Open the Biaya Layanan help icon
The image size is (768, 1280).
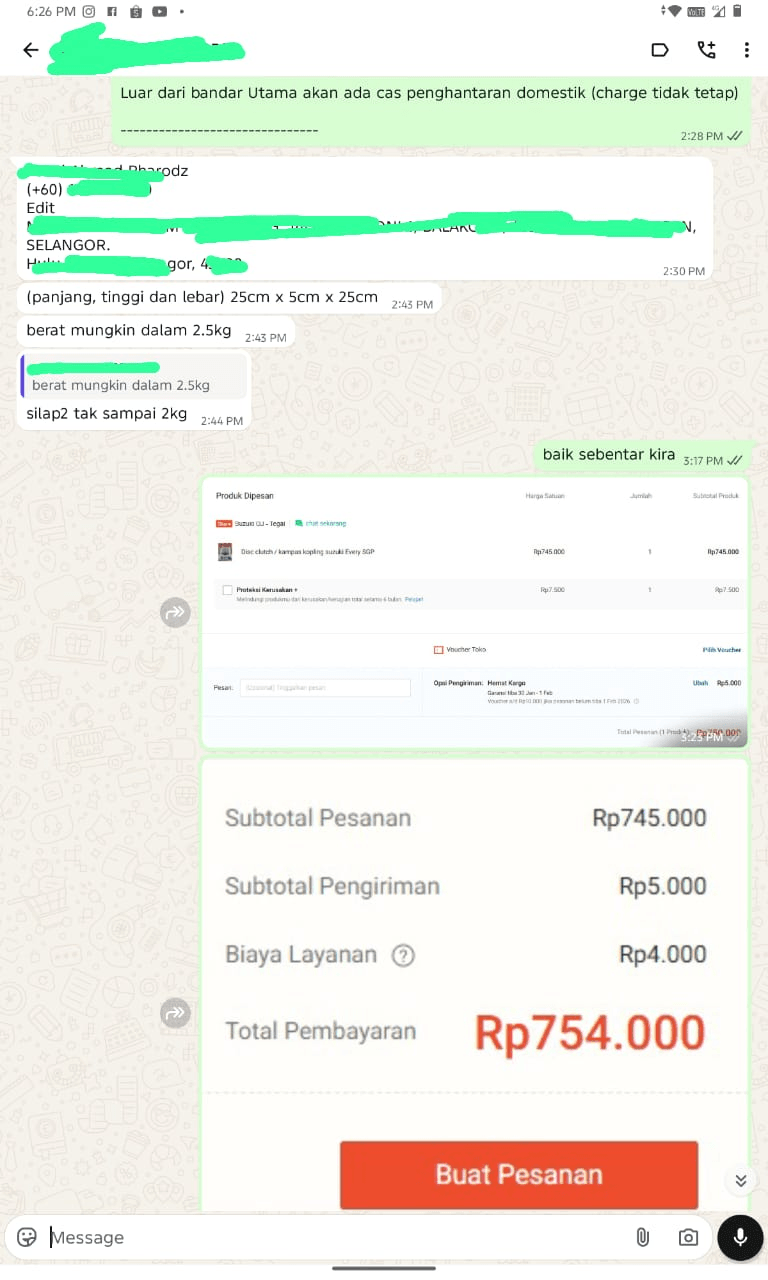(x=402, y=955)
